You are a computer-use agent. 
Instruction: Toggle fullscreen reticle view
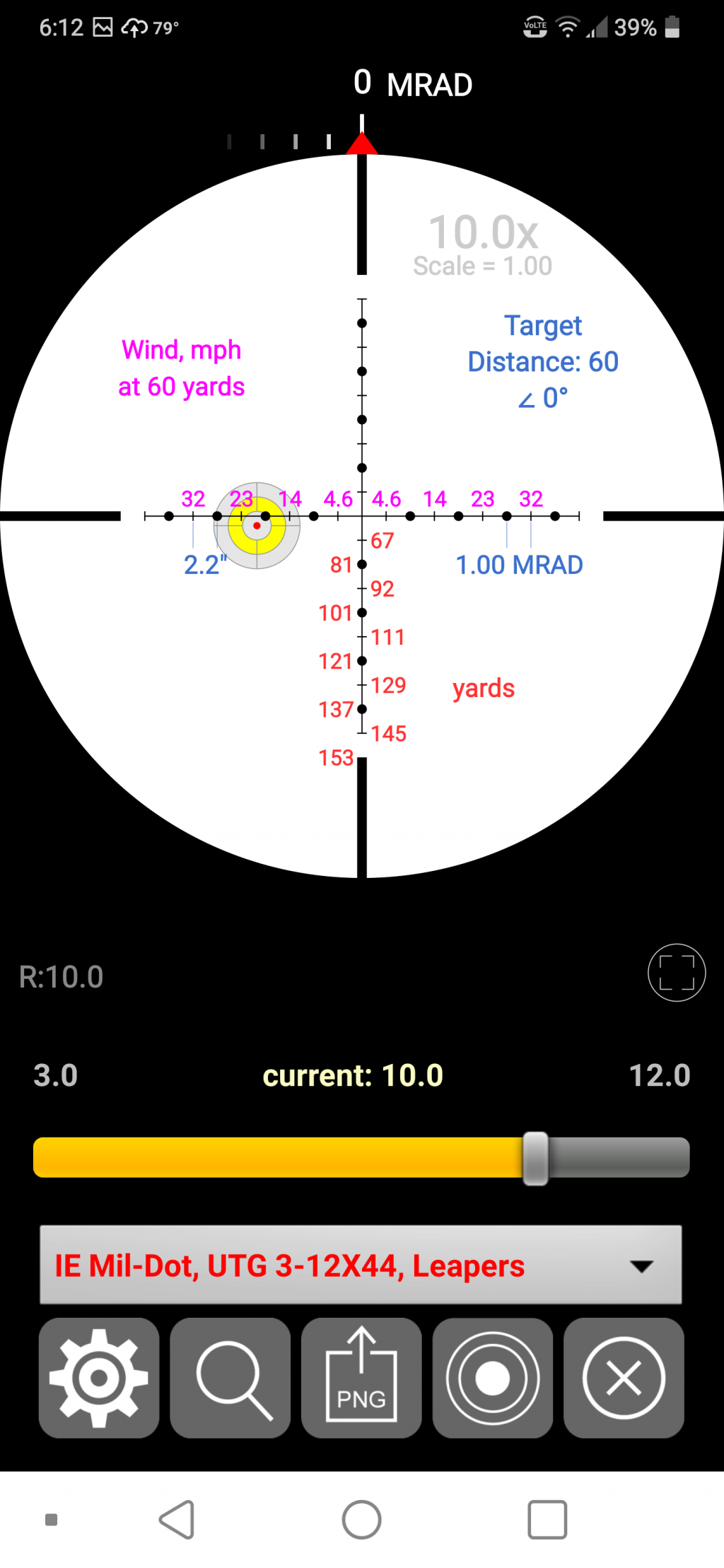(676, 973)
